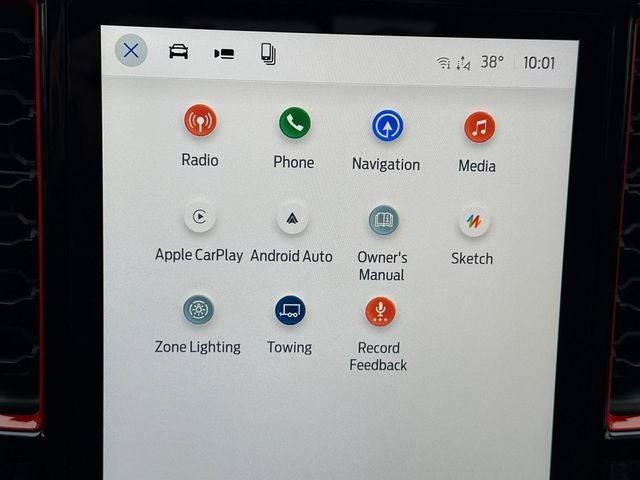Open Zone Lighting controls
The image size is (640, 480).
pos(198,310)
